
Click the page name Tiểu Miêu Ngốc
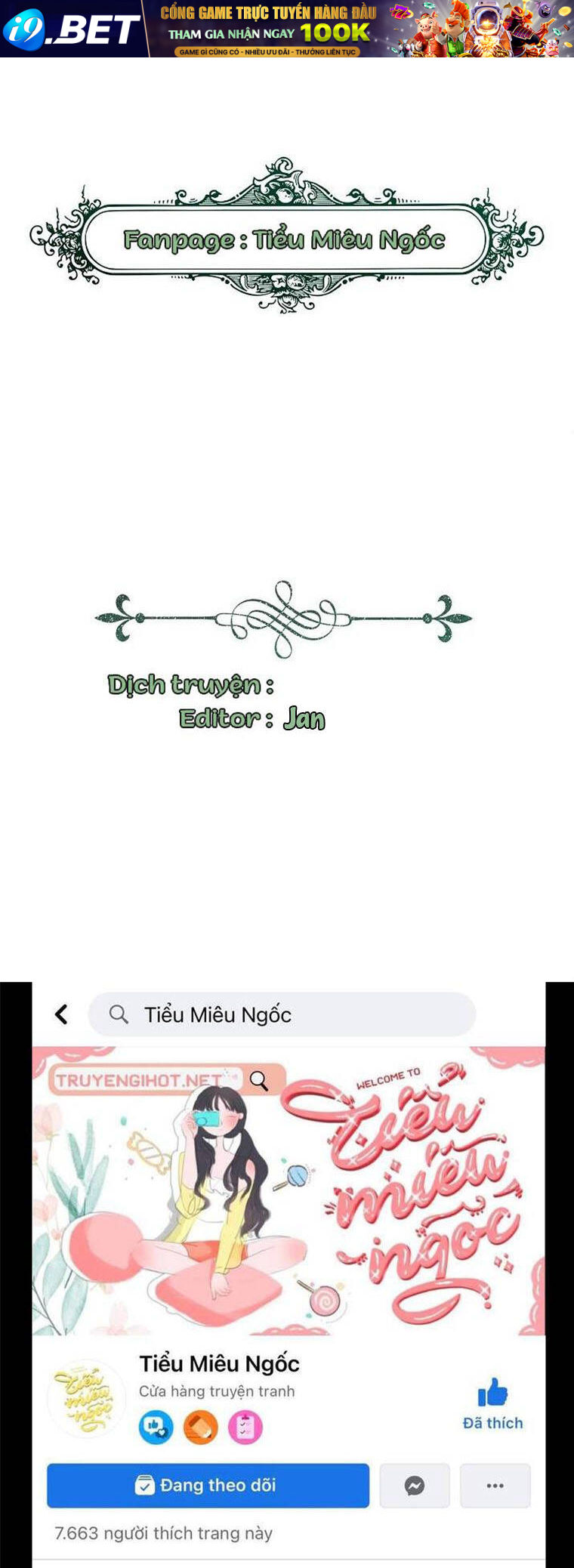220,1364
